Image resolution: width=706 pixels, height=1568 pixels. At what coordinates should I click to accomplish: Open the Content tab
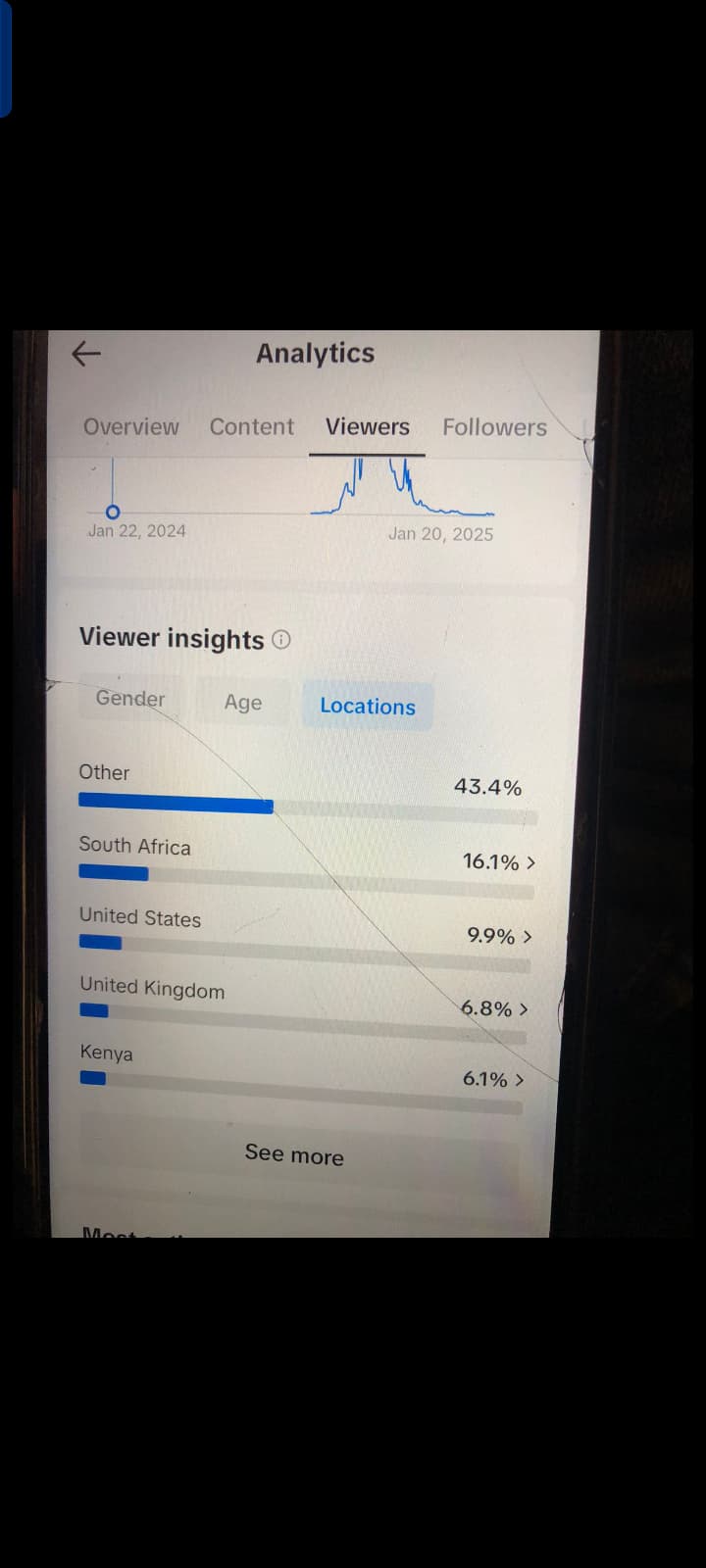click(252, 427)
